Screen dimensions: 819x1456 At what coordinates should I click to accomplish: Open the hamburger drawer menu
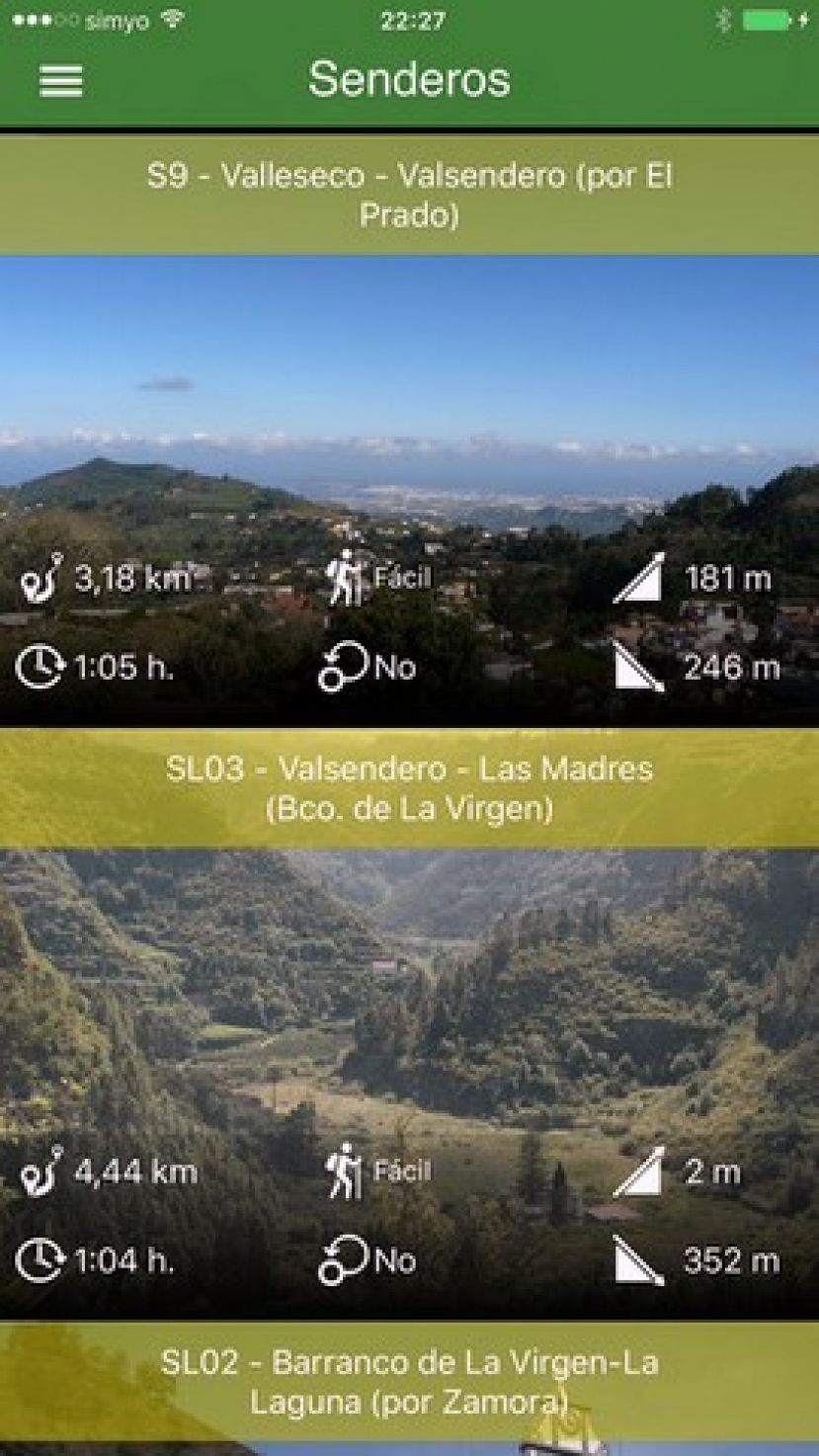[61, 81]
